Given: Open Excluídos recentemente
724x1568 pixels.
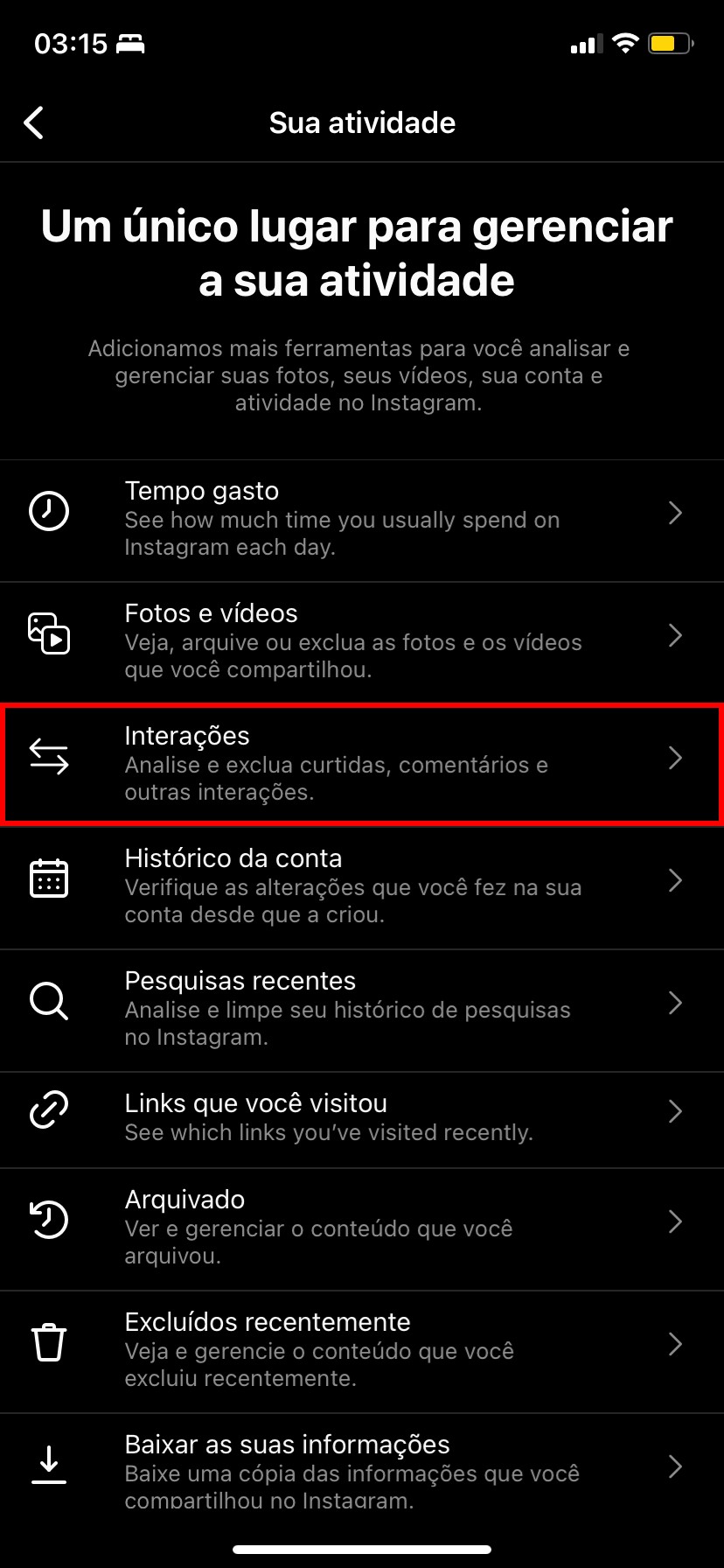Looking at the screenshot, I should point(362,1350).
